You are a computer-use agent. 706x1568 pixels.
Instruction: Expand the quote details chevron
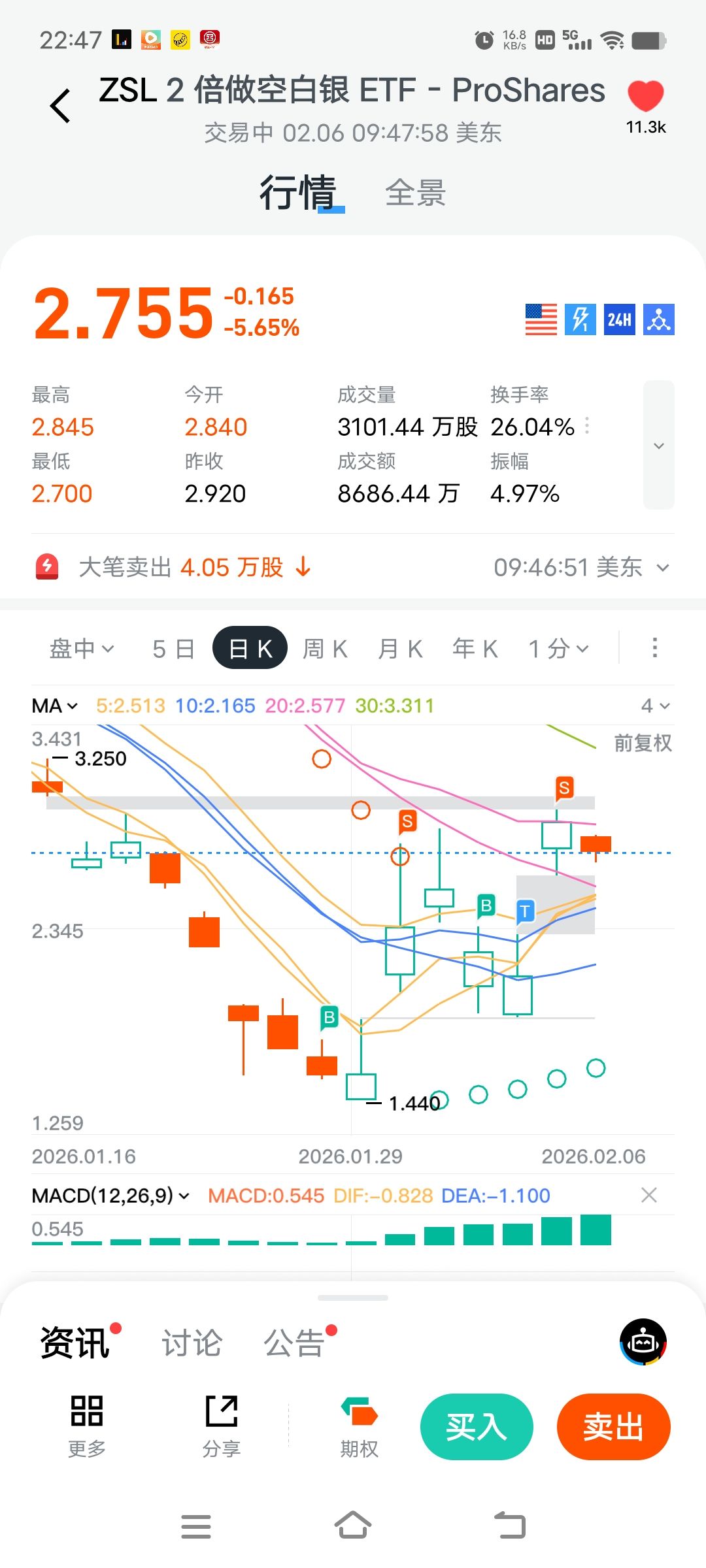click(658, 446)
